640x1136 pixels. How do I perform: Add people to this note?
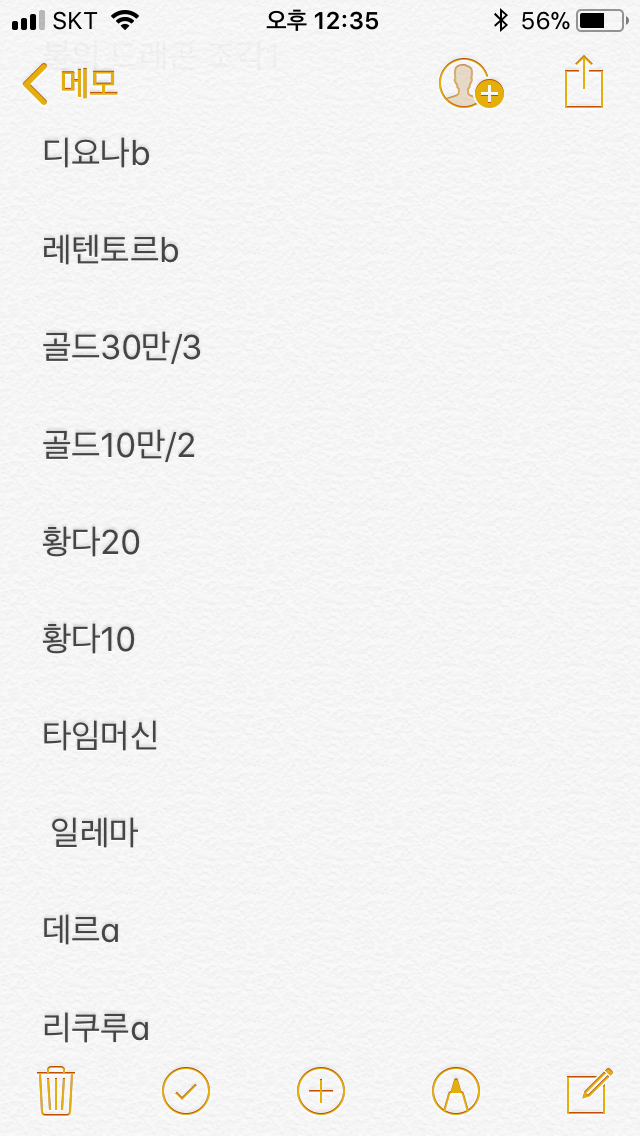(470, 84)
